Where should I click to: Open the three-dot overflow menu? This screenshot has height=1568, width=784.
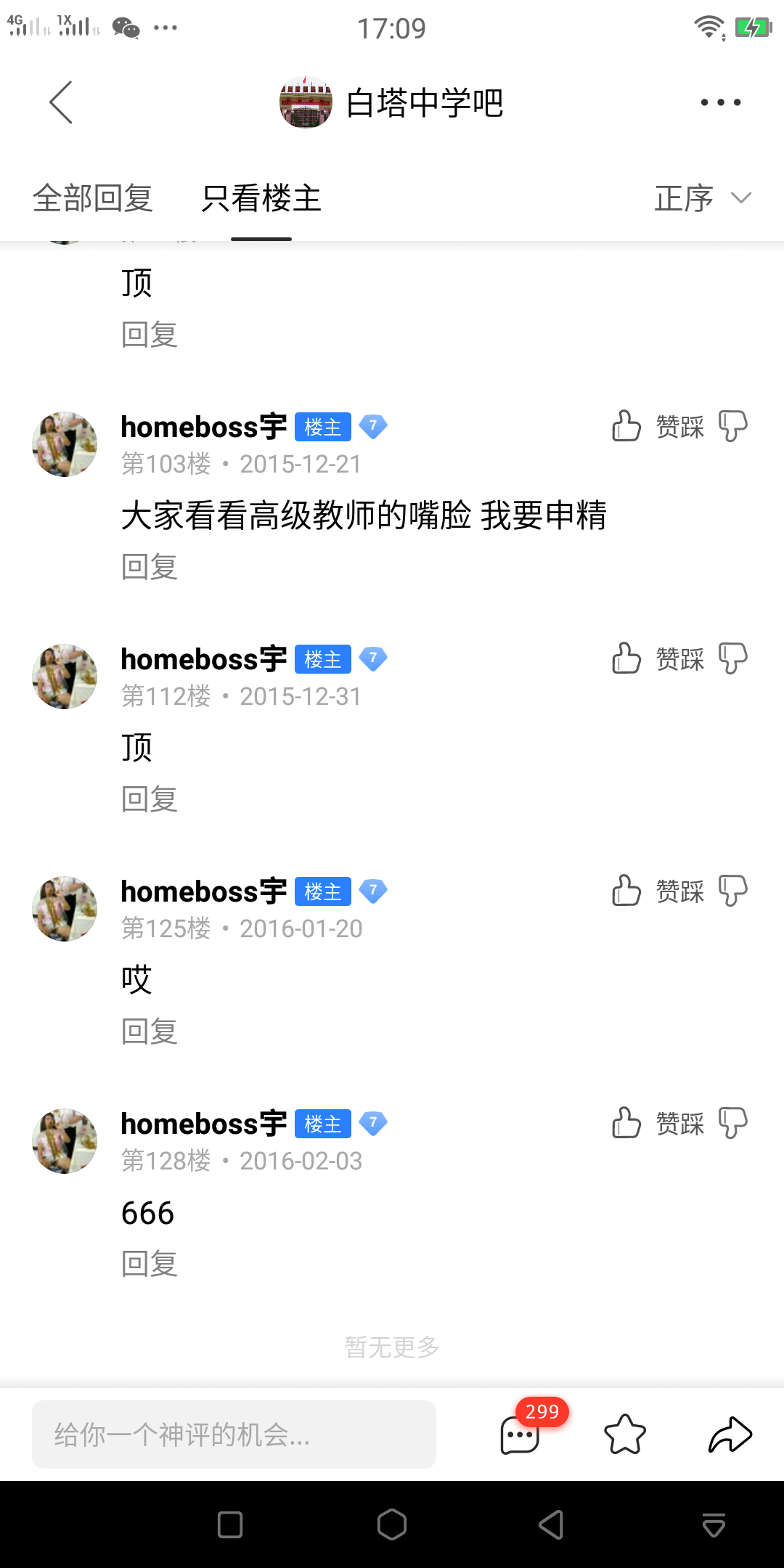click(x=720, y=102)
